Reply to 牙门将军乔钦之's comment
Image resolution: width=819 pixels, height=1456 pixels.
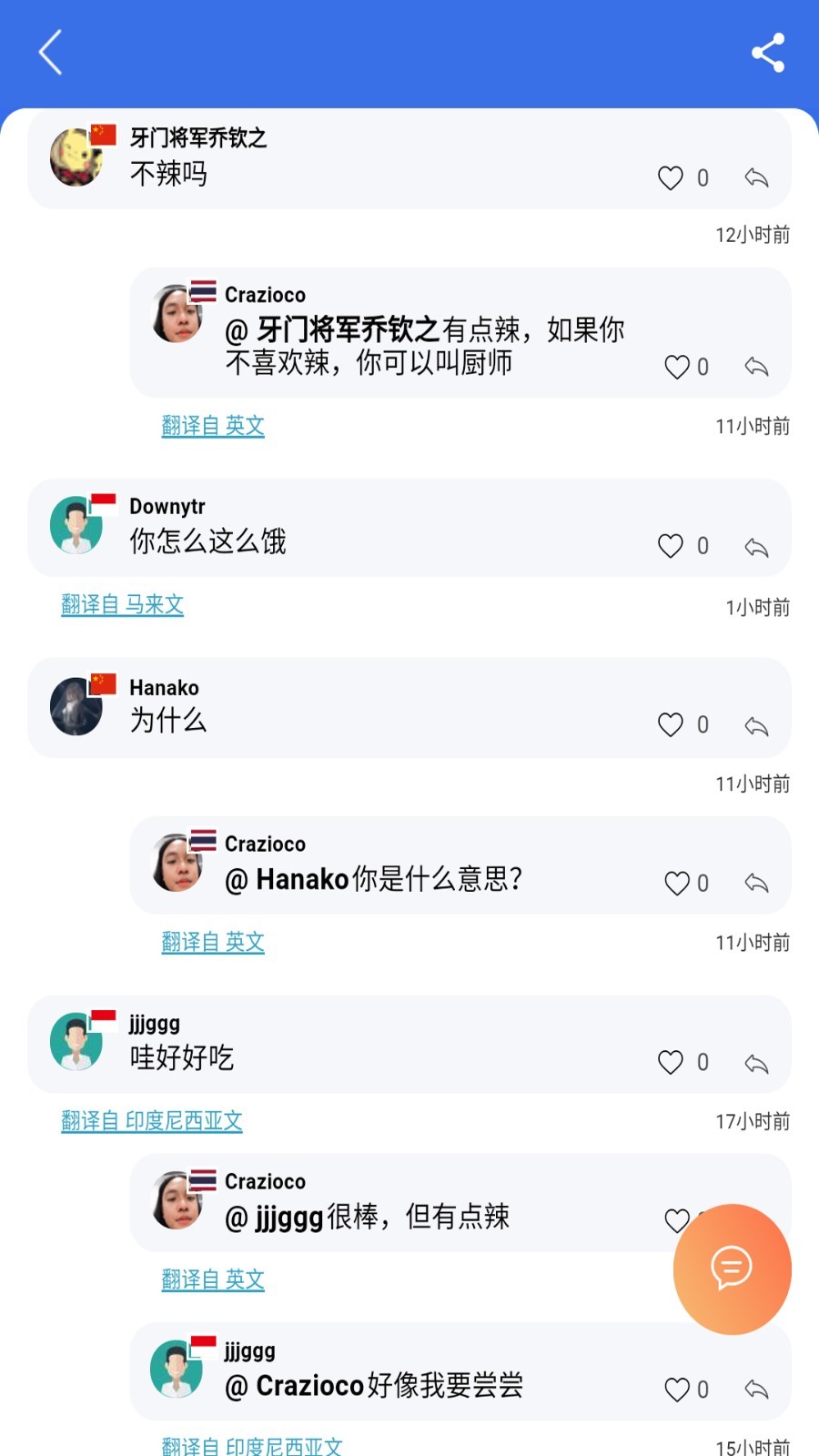click(756, 177)
